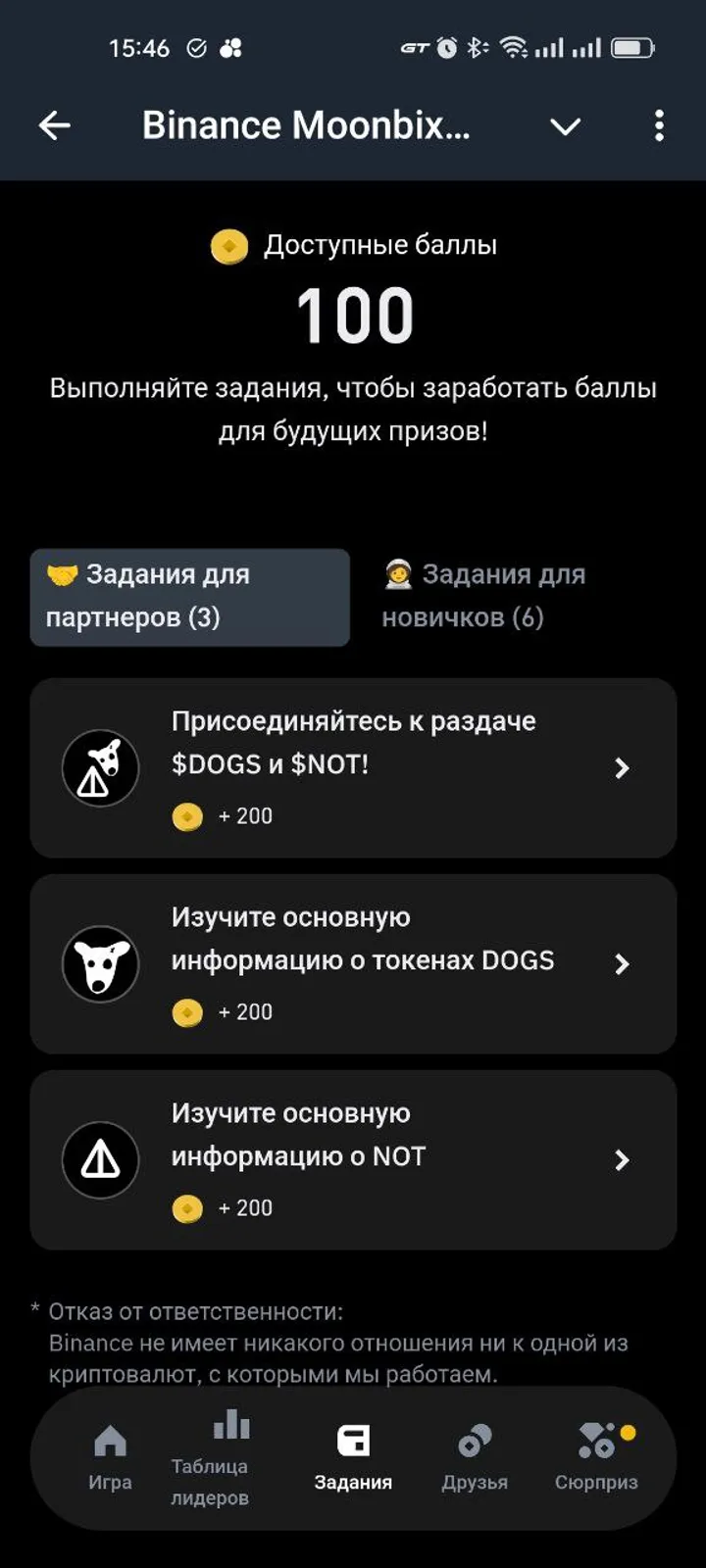This screenshot has width=706, height=1568.
Task: Open the three-dot overflow menu
Action: point(659,125)
